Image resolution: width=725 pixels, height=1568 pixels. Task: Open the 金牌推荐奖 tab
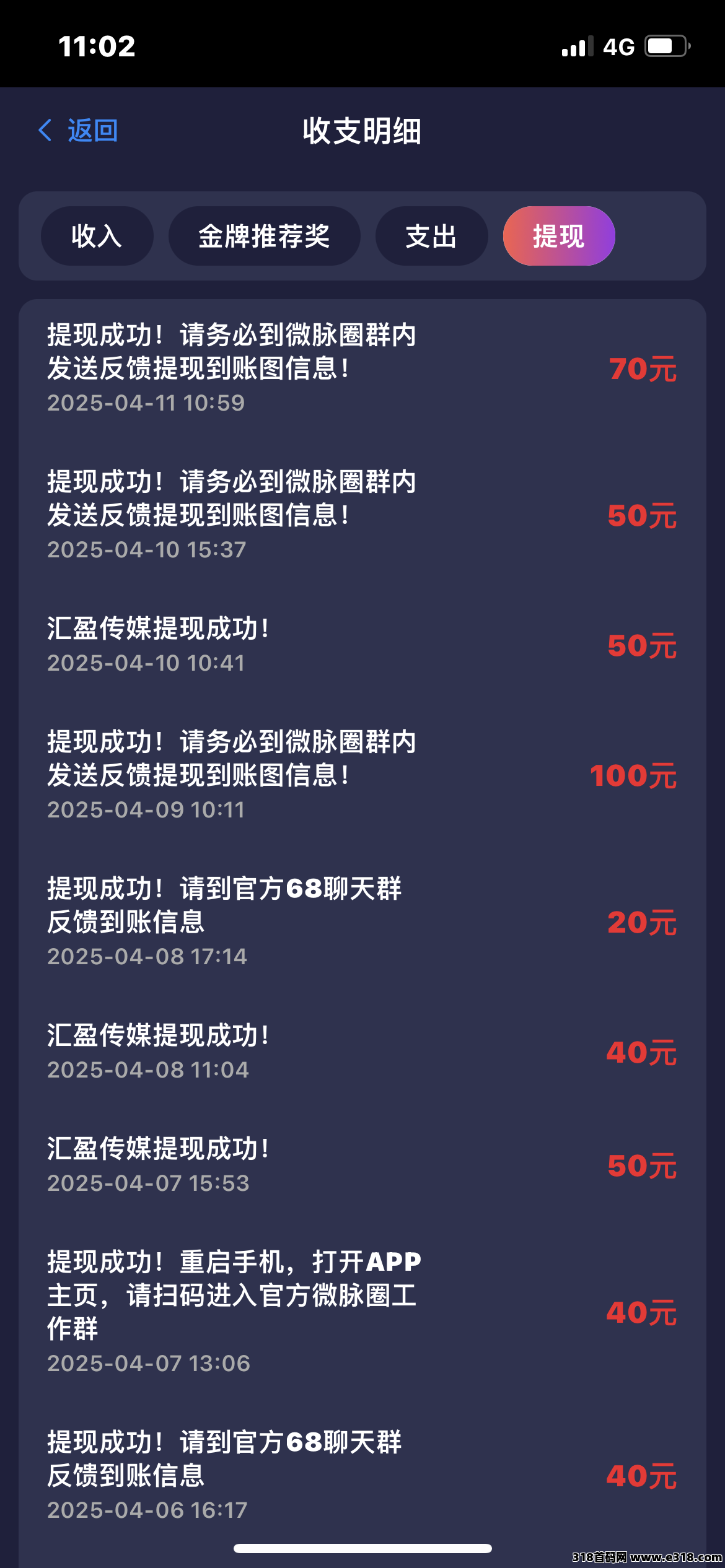click(264, 236)
